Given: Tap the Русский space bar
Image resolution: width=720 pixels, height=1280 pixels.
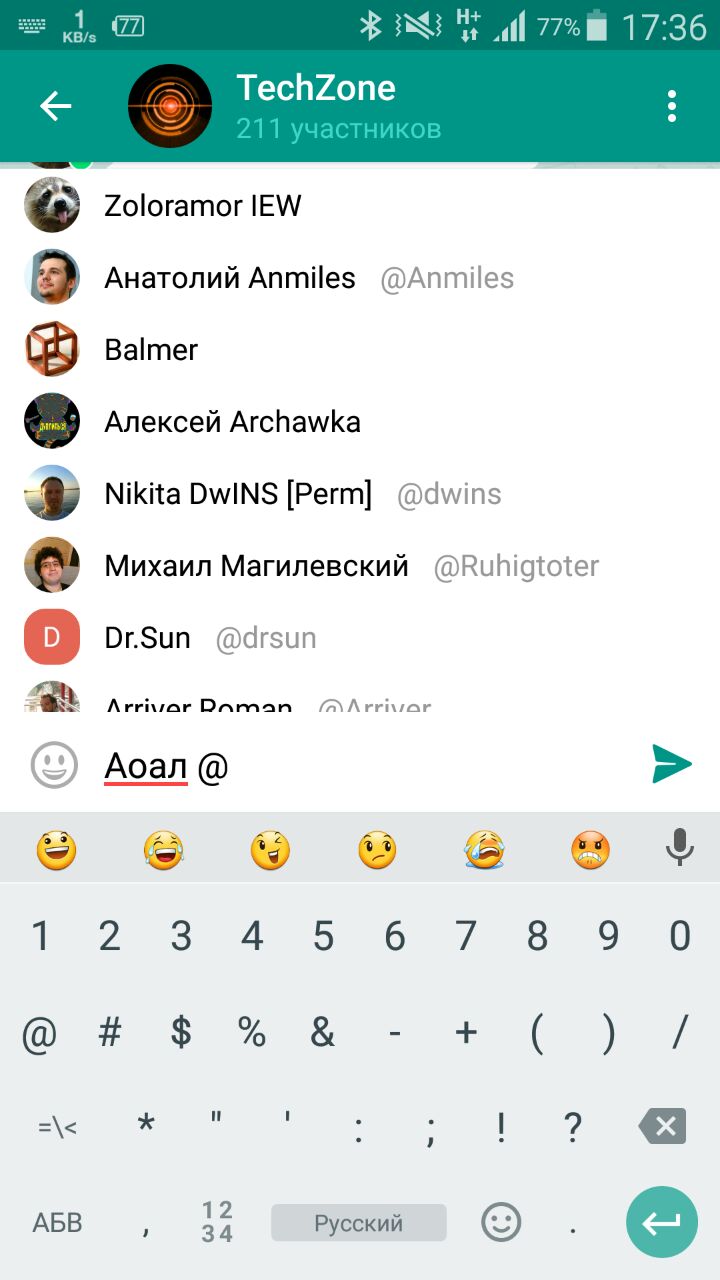Looking at the screenshot, I should [x=358, y=1222].
